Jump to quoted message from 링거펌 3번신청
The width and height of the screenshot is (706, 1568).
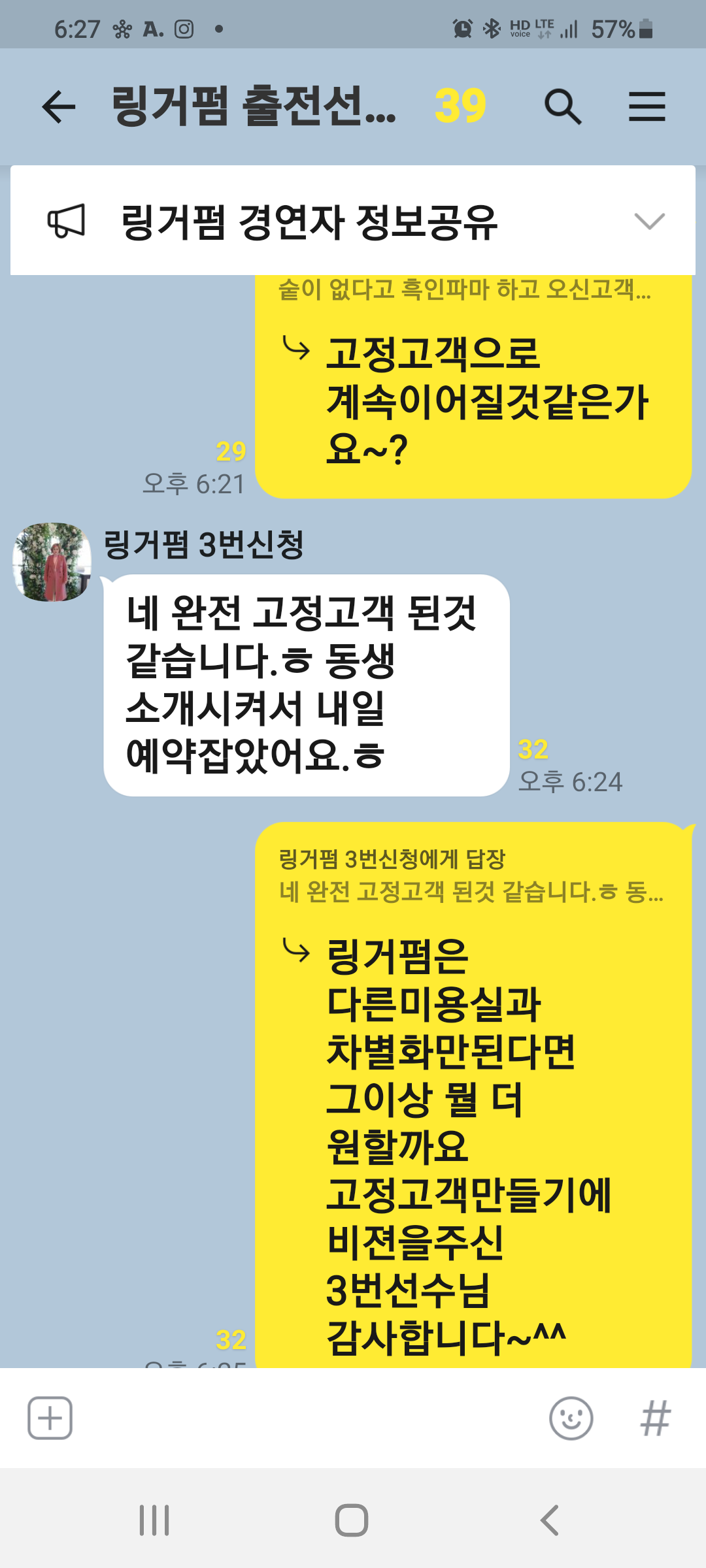(x=471, y=875)
